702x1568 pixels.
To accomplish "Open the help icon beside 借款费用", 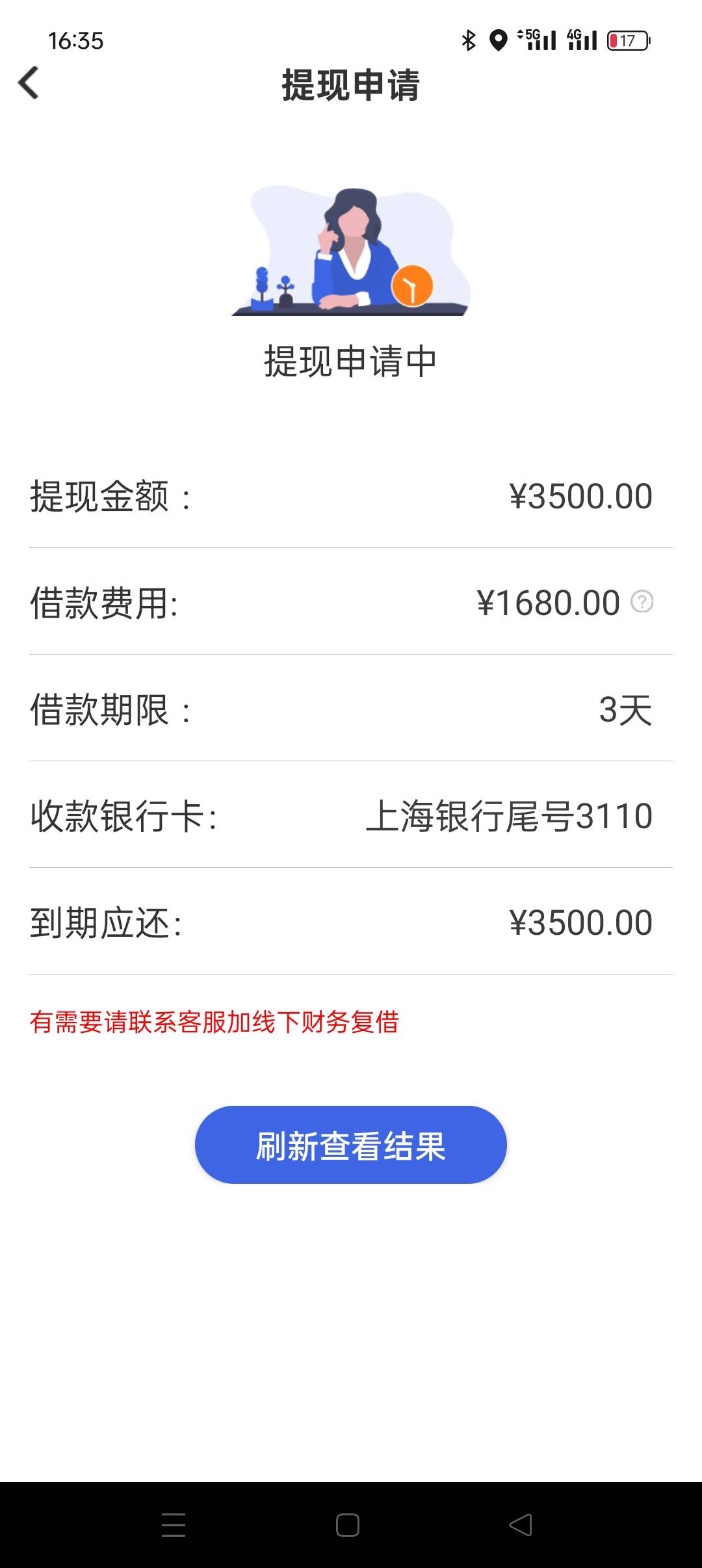I will 642,601.
